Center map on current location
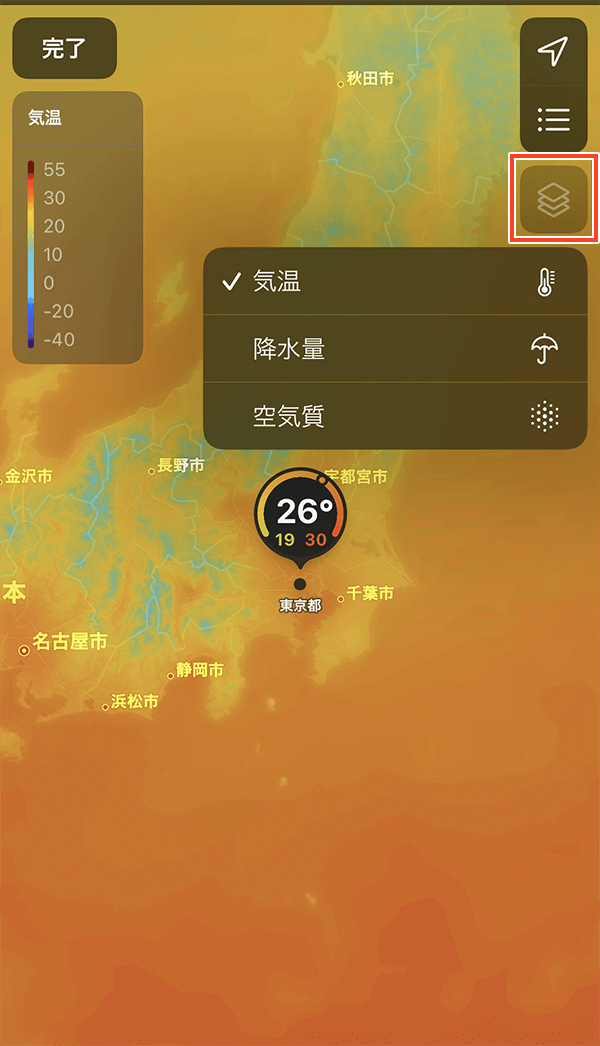This screenshot has width=600, height=1046. (x=553, y=50)
